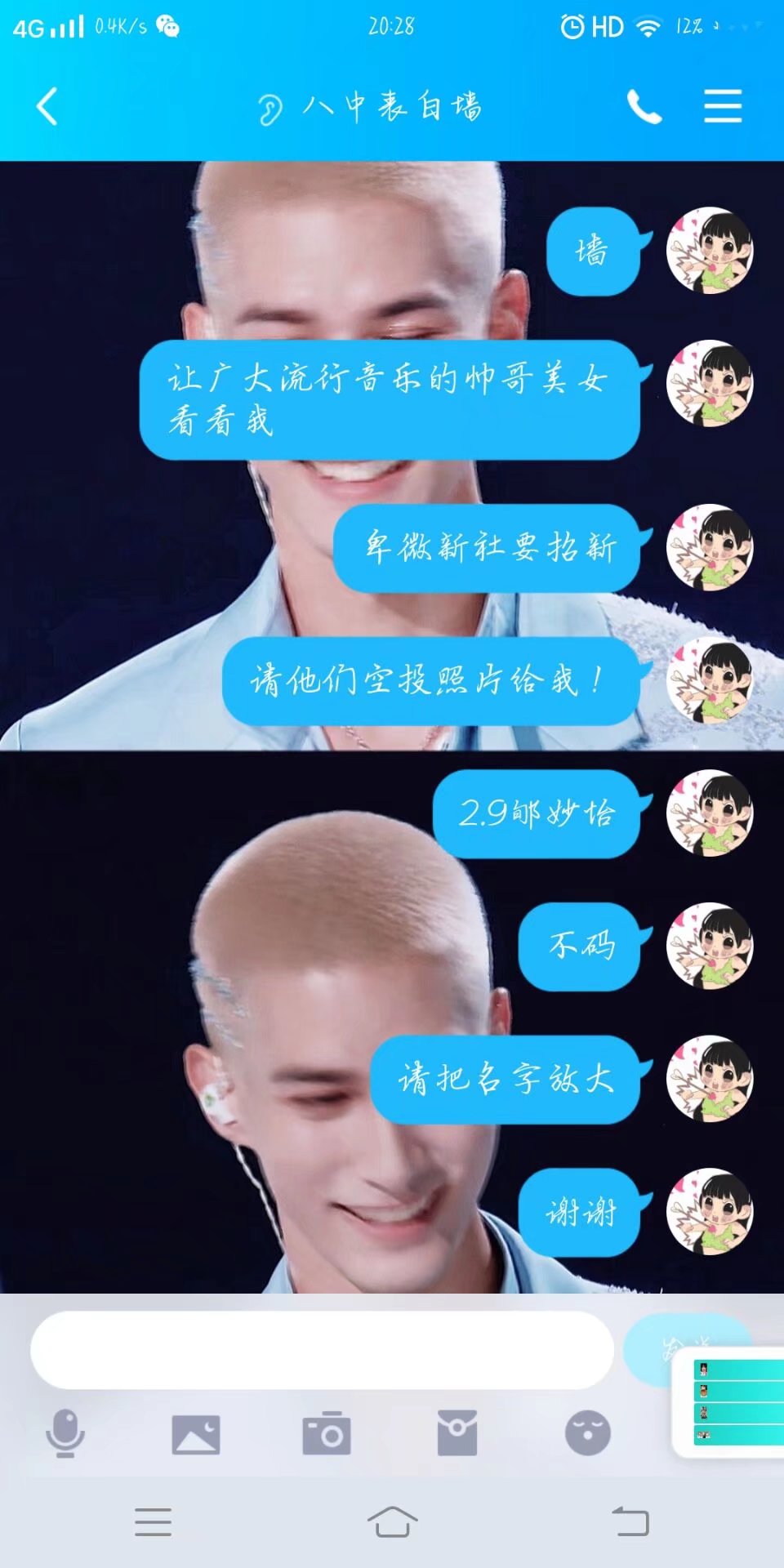Open the emoji sticker panel
The height and width of the screenshot is (1568, 784).
(x=588, y=1434)
